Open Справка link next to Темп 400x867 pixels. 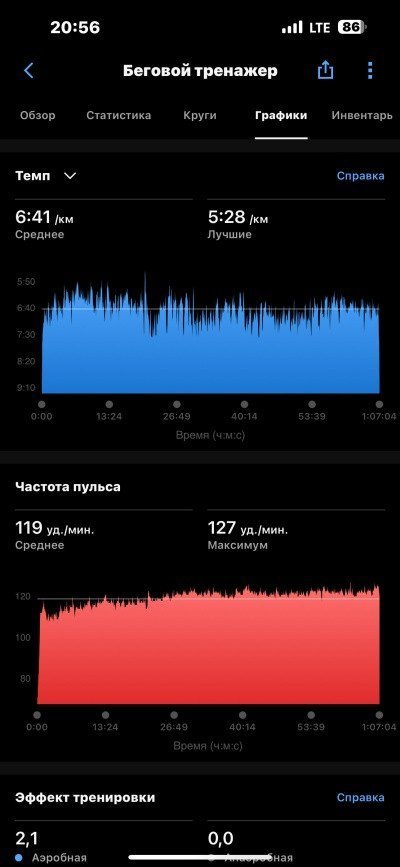[361, 176]
